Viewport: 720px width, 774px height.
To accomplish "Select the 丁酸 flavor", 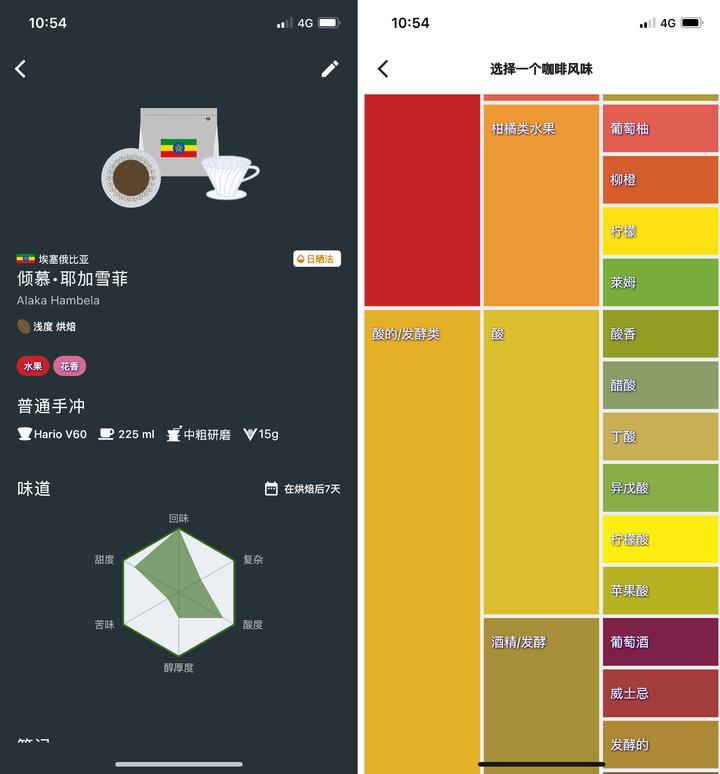I will pos(660,437).
